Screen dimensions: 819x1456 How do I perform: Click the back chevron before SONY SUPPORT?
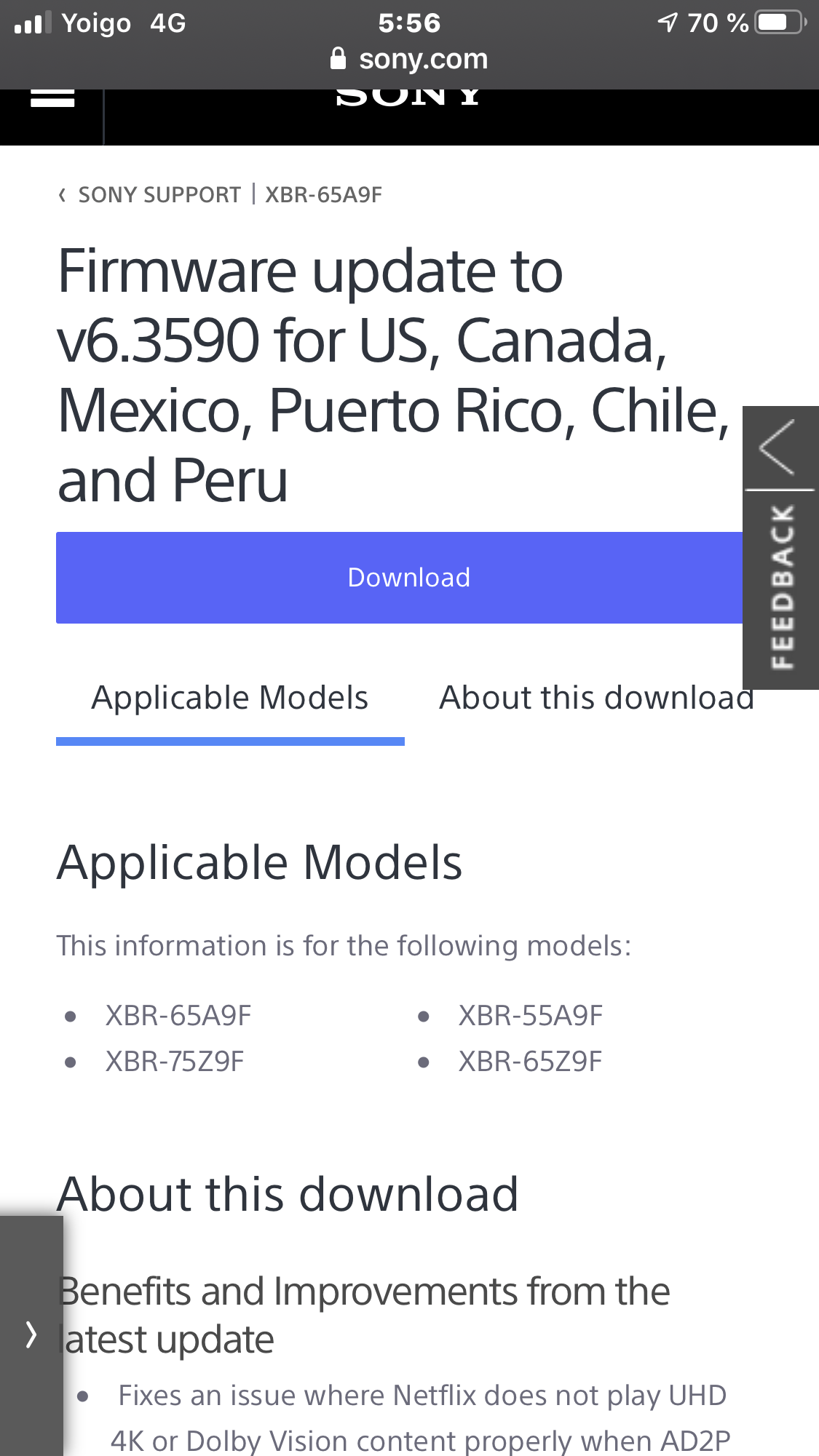pos(62,194)
